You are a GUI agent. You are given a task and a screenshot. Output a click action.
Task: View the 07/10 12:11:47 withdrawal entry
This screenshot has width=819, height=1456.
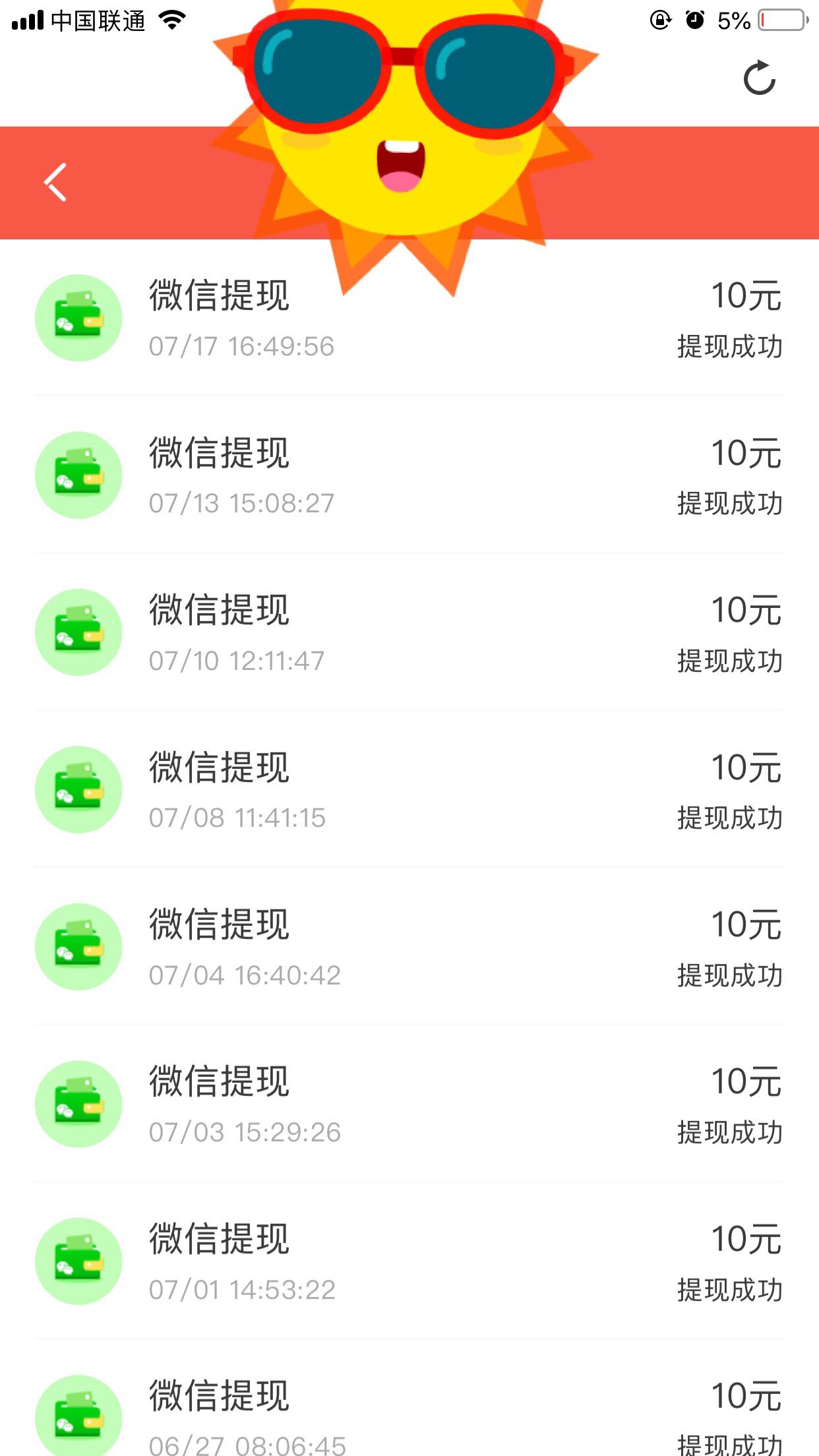pos(409,632)
